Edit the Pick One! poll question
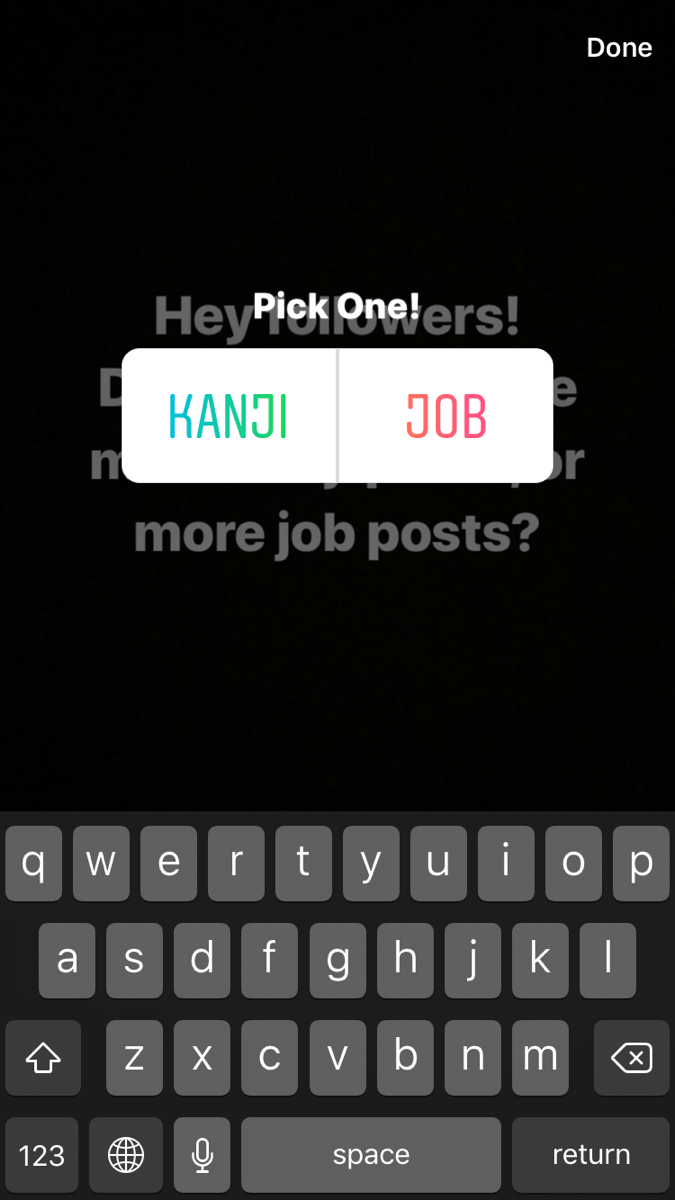The height and width of the screenshot is (1200, 675). click(x=336, y=306)
